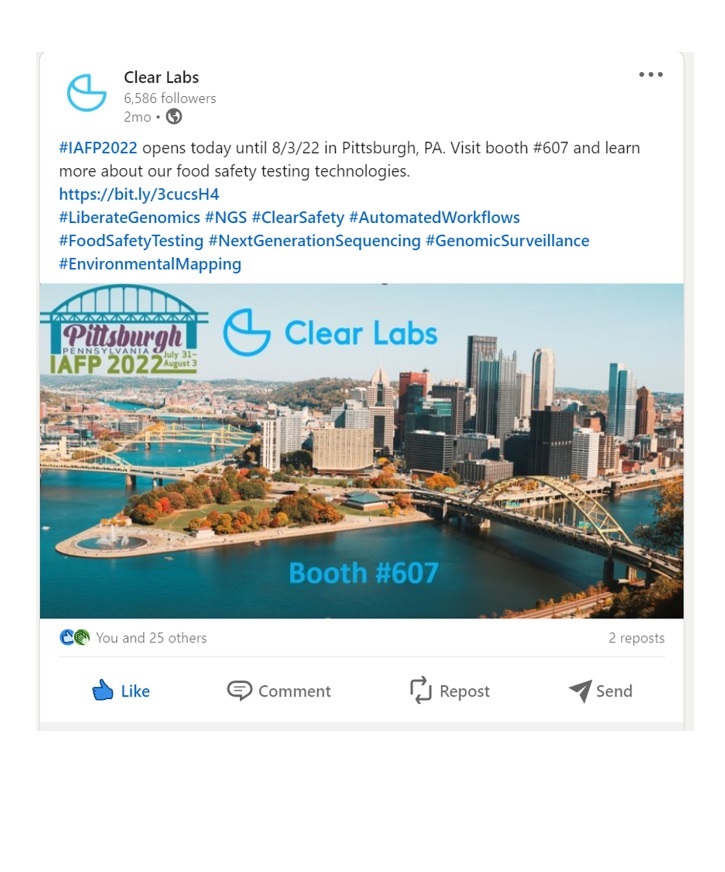
Task: Send this post to someone
Action: pyautogui.click(x=600, y=691)
